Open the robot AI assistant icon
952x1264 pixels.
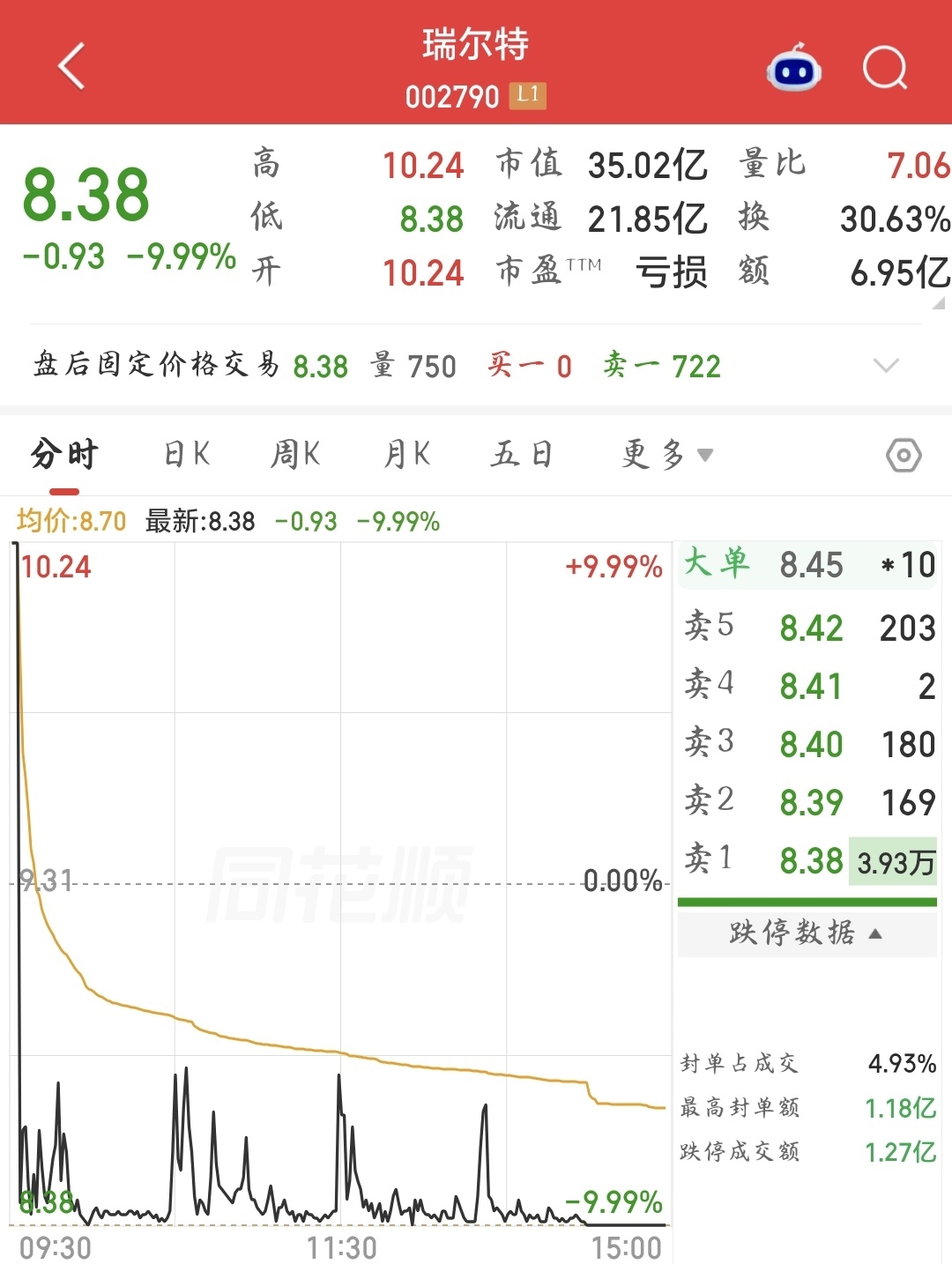pos(793,67)
